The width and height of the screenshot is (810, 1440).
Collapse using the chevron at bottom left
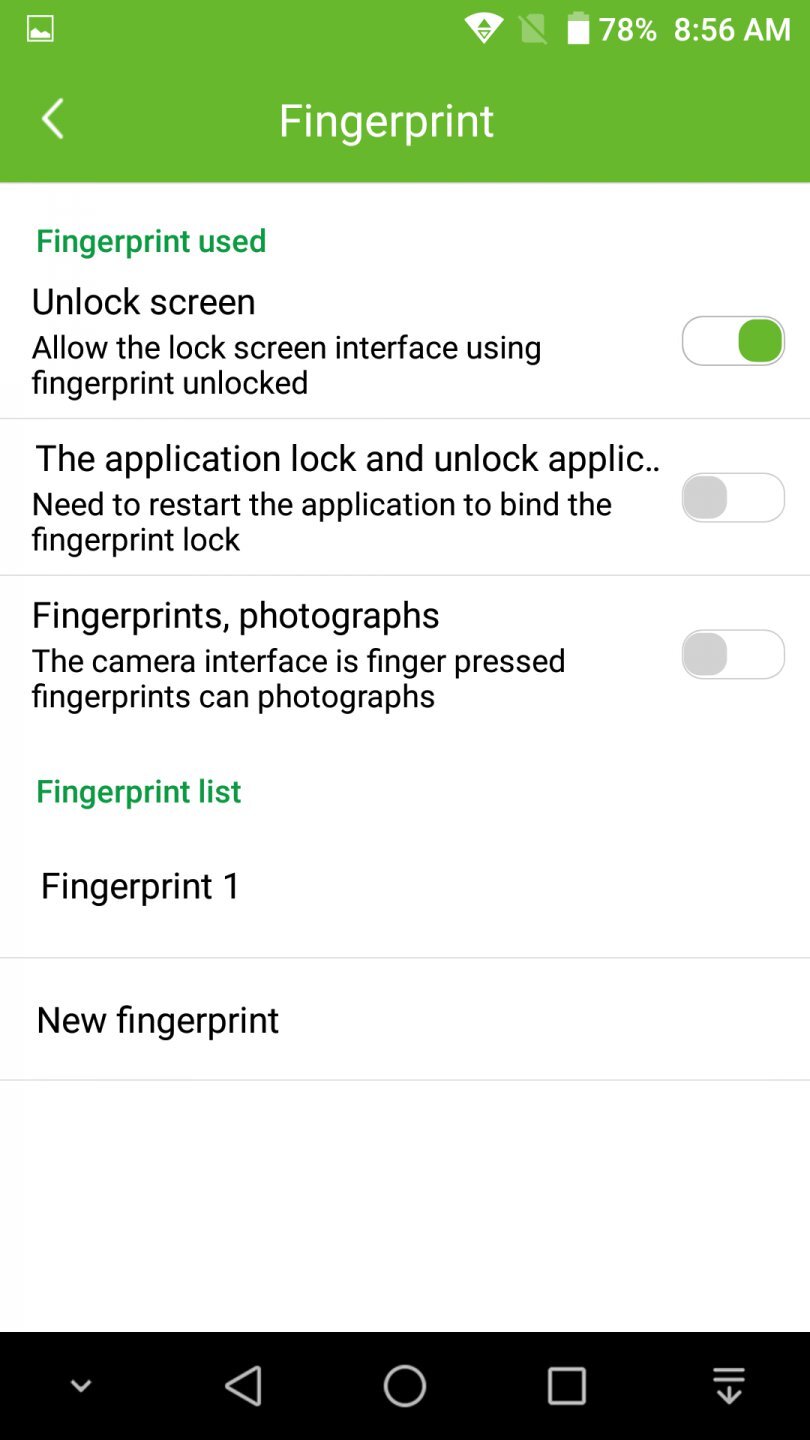tap(80, 1387)
